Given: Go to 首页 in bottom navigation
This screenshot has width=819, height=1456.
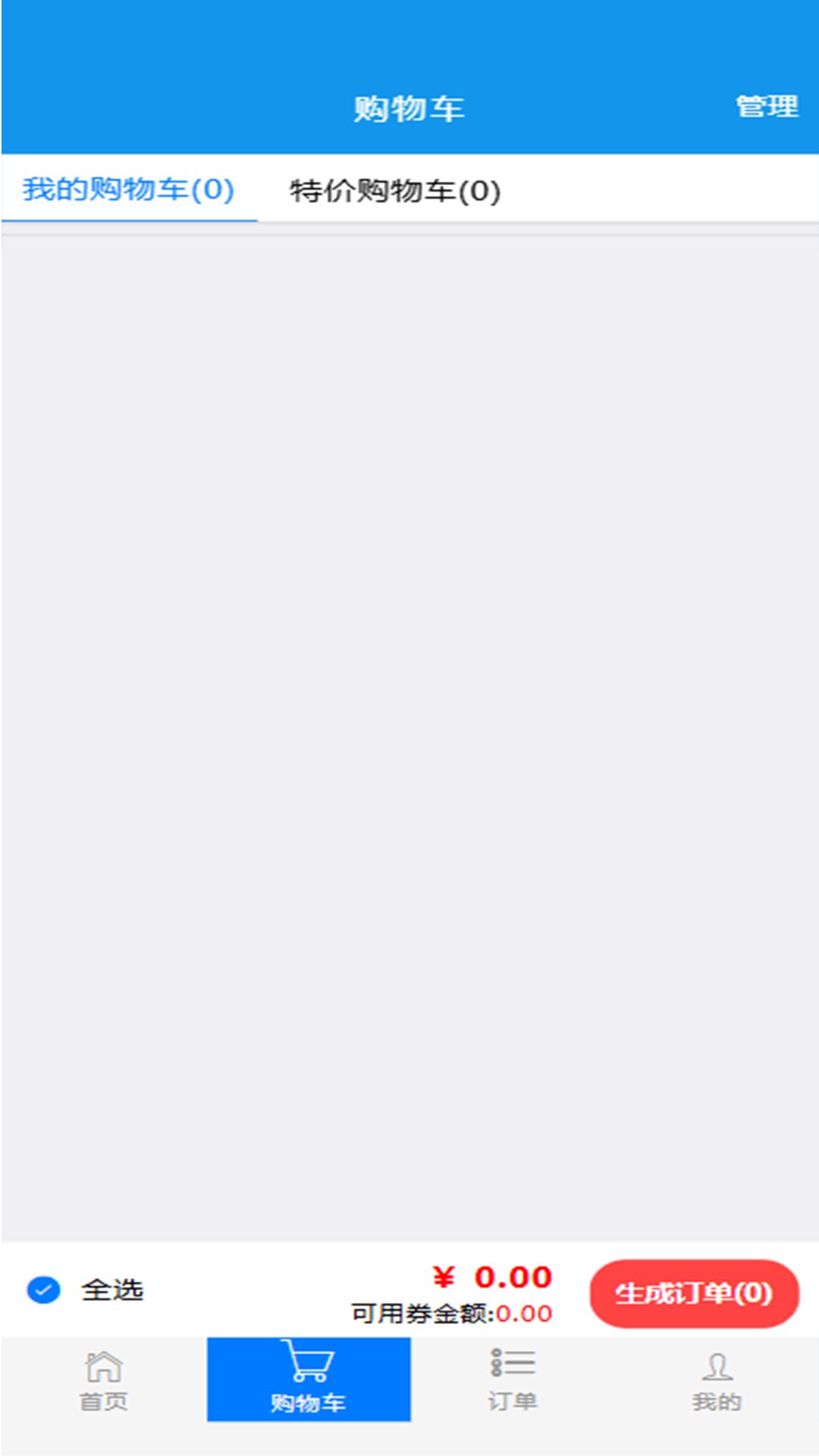Looking at the screenshot, I should (x=104, y=1380).
